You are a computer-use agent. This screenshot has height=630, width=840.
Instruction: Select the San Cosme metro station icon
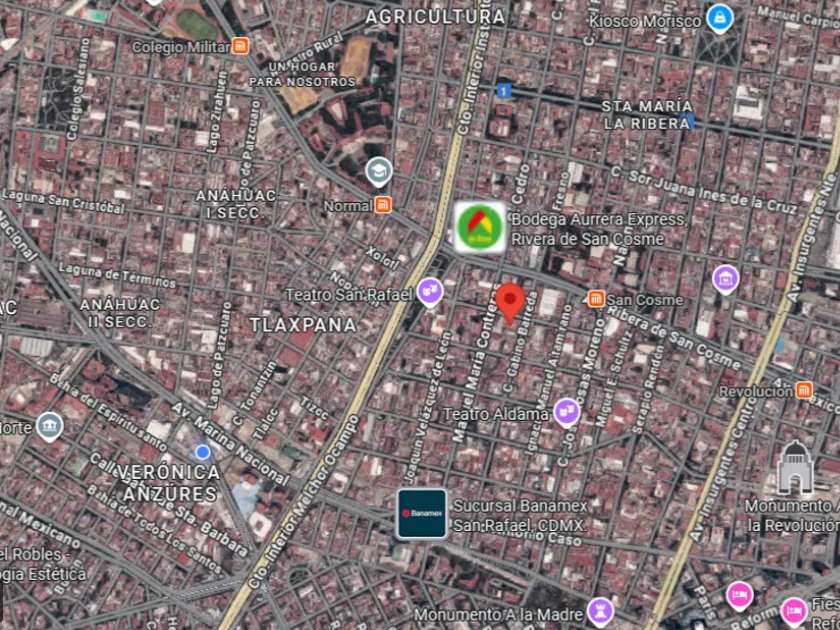coord(596,299)
